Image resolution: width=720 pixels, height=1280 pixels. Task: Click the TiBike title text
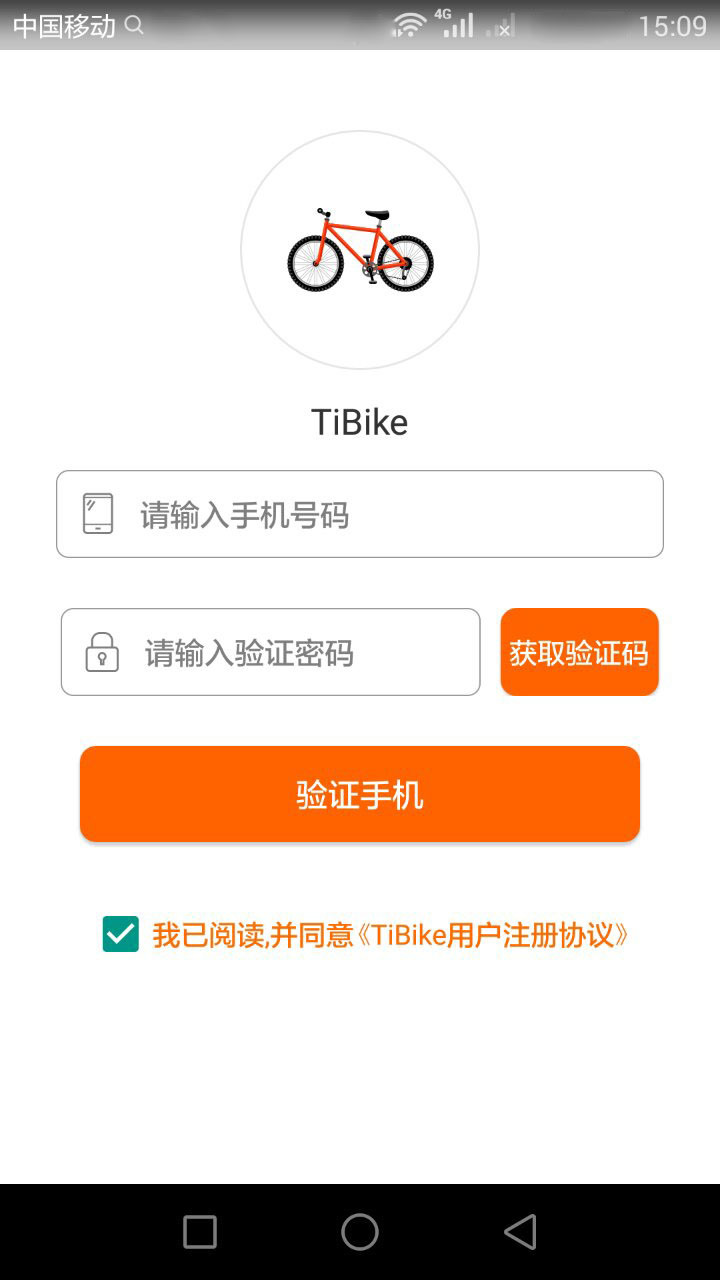point(360,422)
